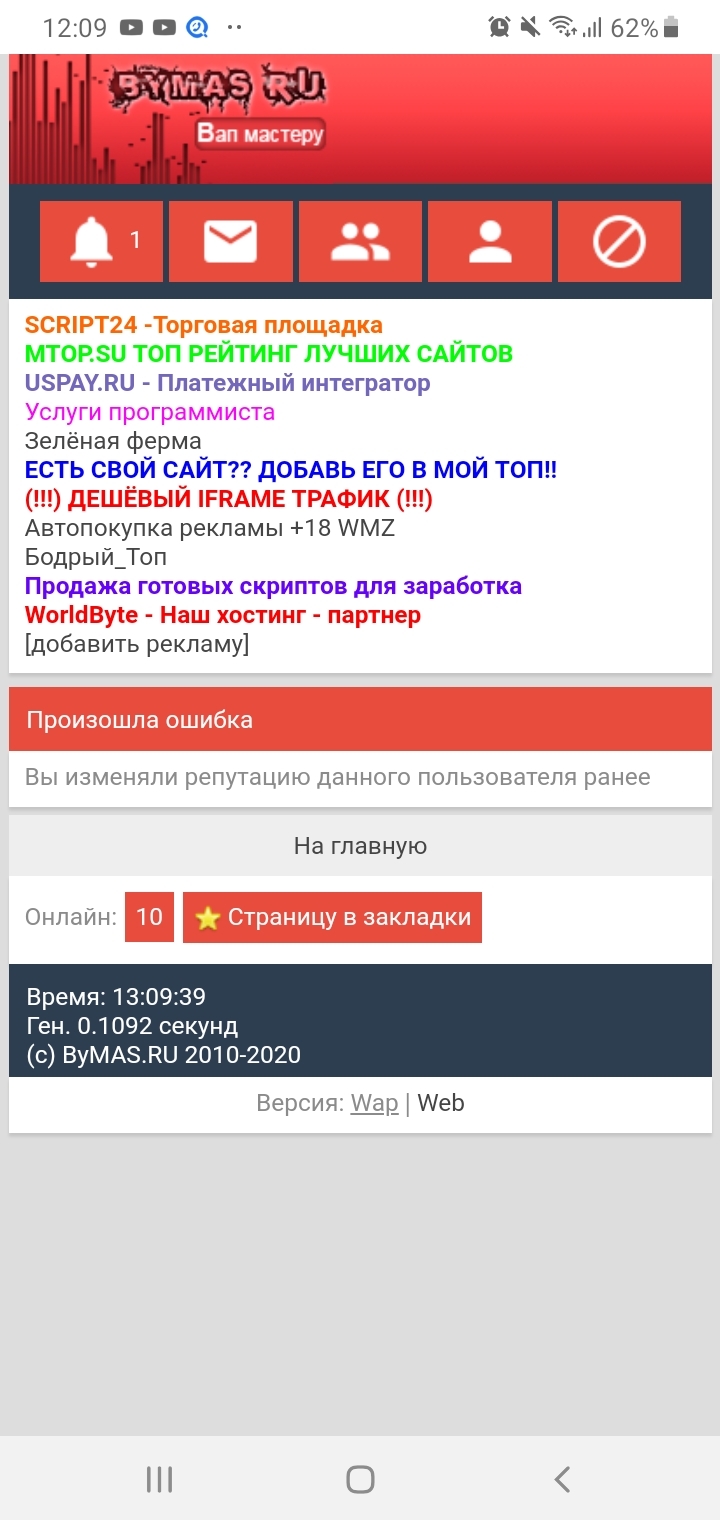The image size is (720, 1520).
Task: Open the MTOP.SU top sites rating link
Action: pos(269,354)
